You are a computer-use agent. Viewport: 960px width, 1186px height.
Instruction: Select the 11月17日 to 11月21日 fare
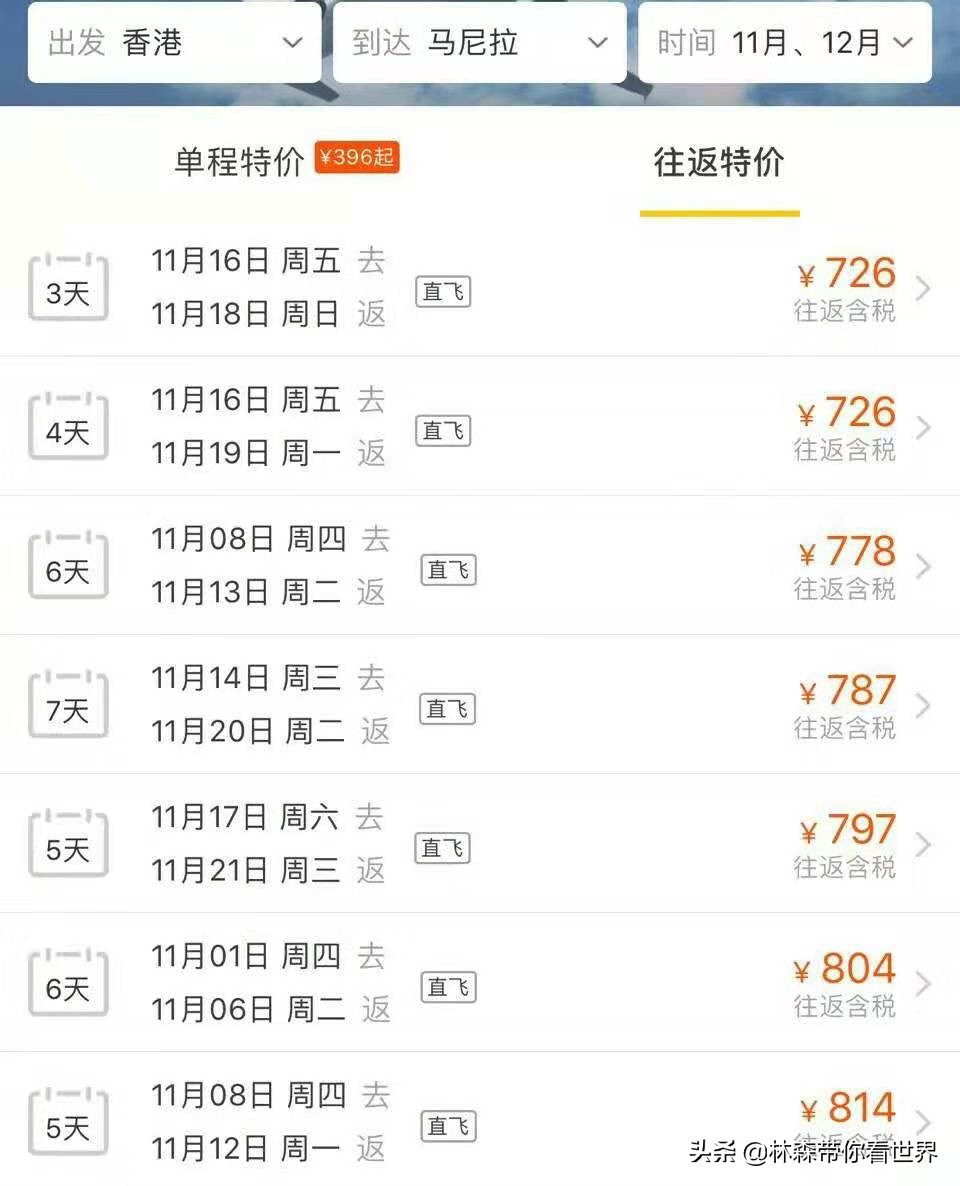(480, 845)
